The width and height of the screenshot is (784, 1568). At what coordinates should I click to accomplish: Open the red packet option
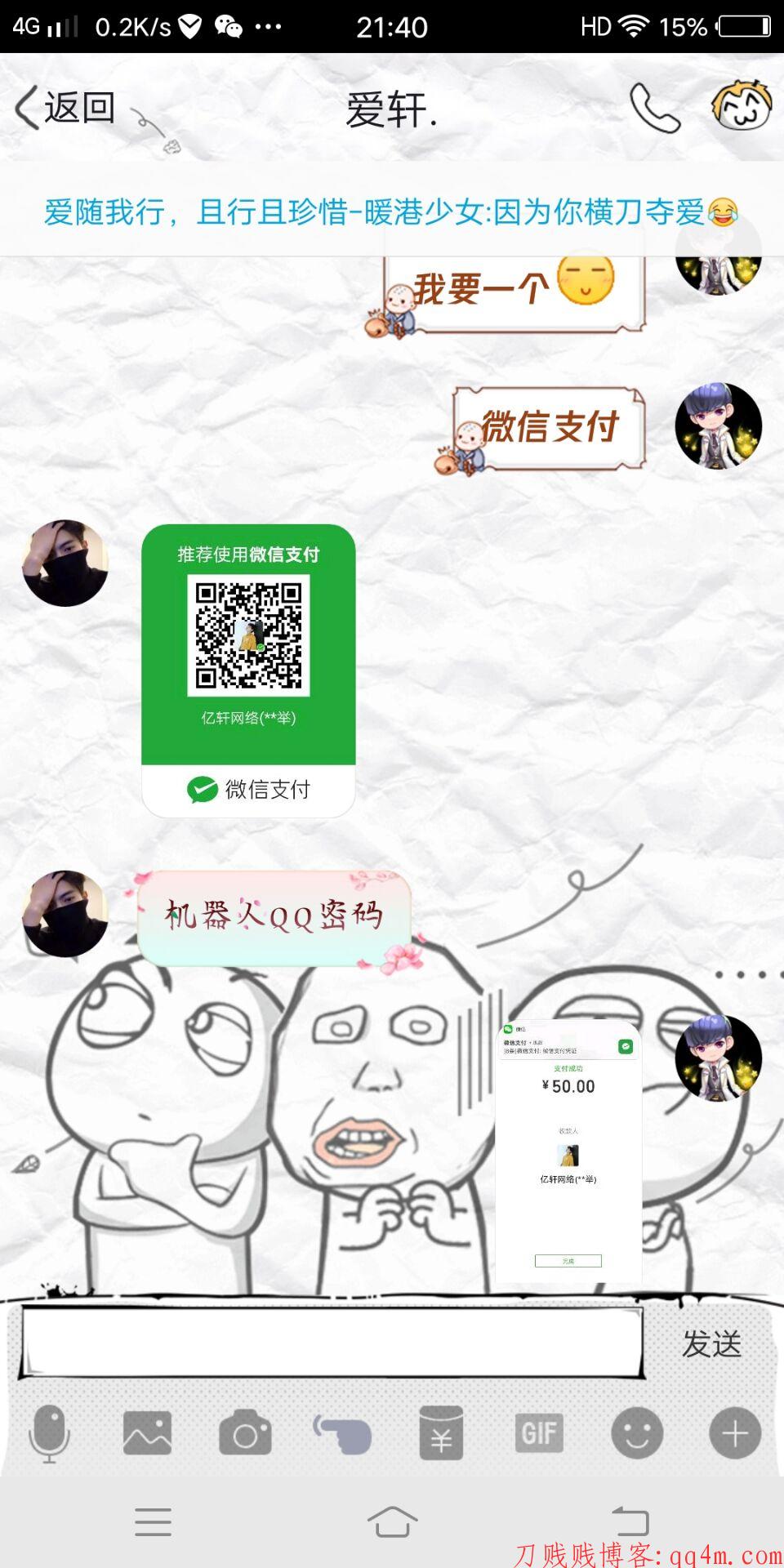point(441,1433)
